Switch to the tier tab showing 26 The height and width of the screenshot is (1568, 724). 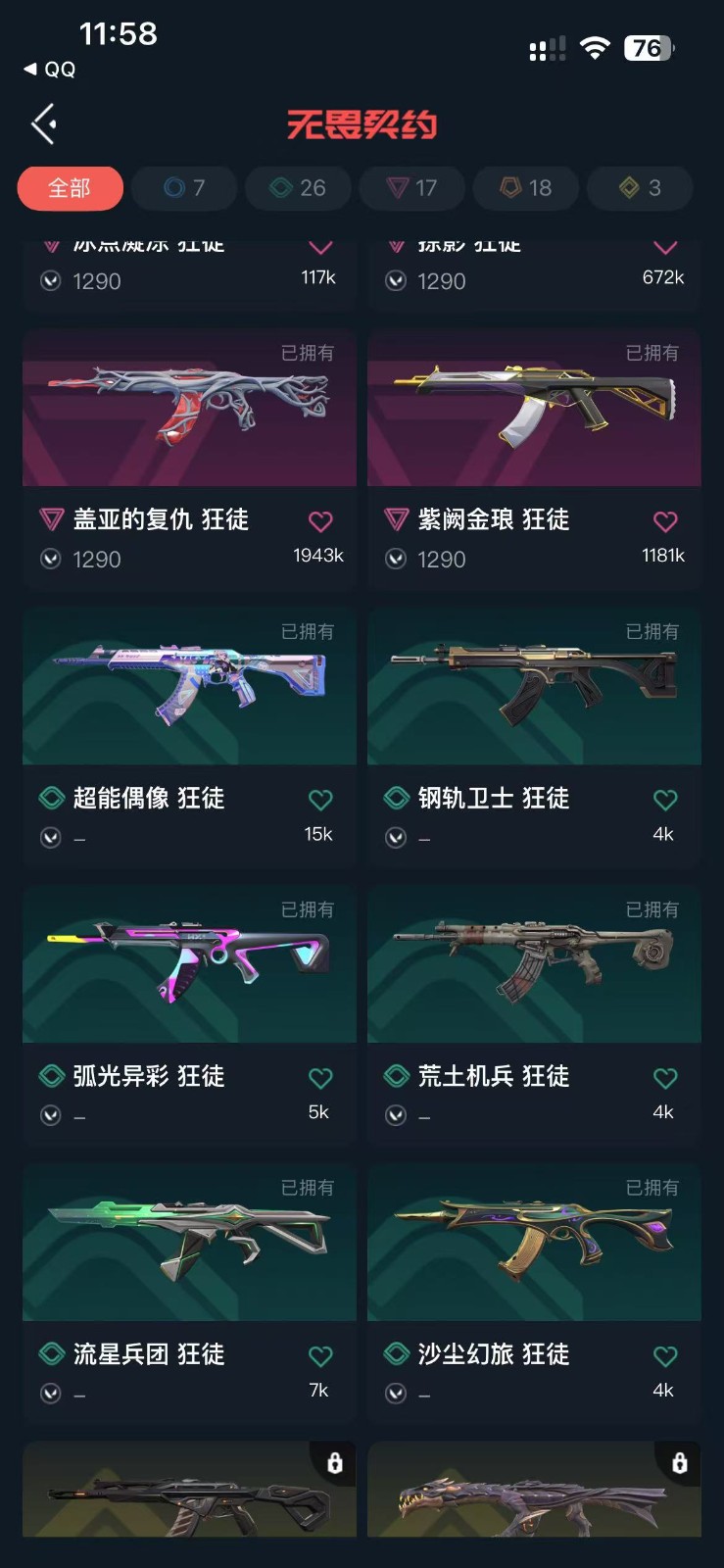point(298,187)
